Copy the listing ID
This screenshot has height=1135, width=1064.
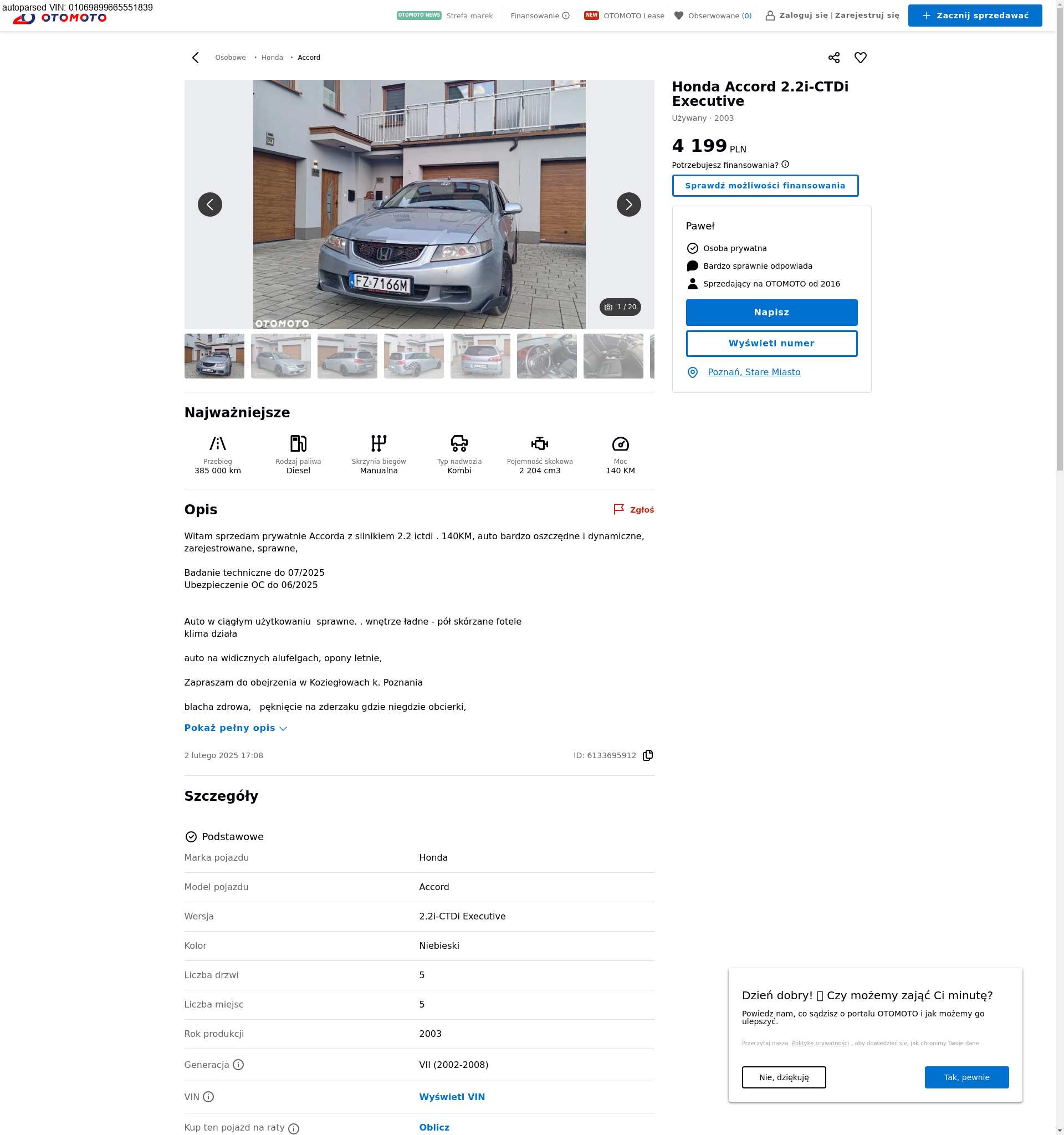click(x=648, y=755)
